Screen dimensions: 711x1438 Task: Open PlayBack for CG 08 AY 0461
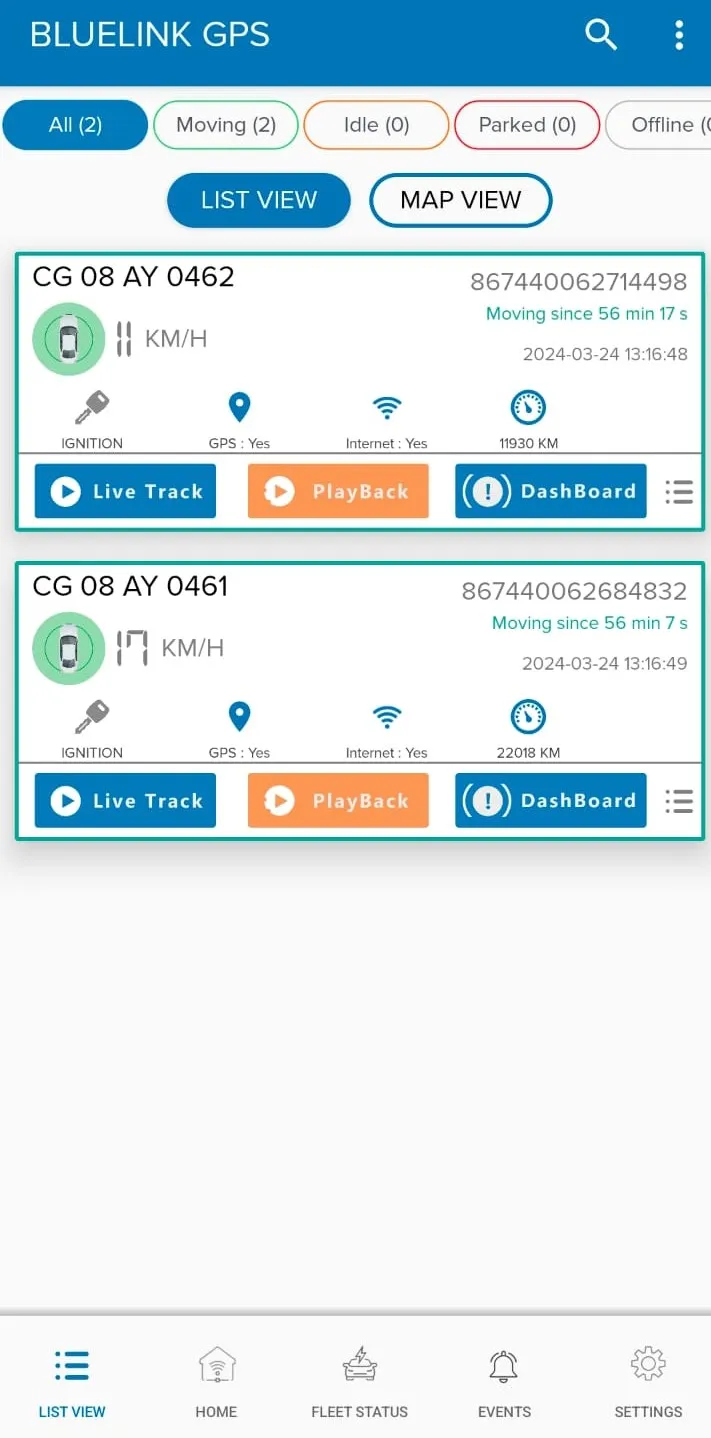coord(338,800)
